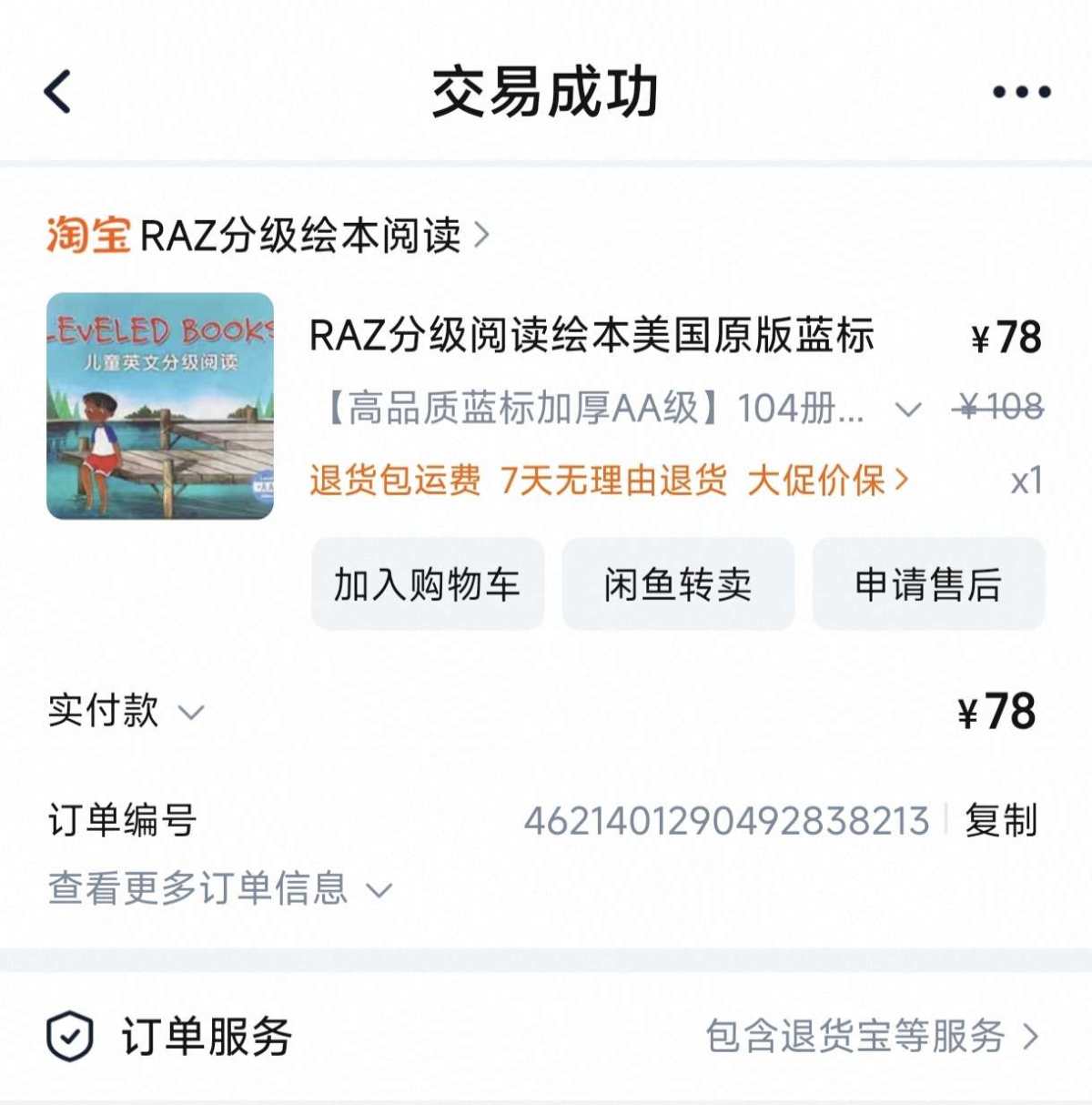Click the arrow after 包含退货宝等服务

click(x=1029, y=1034)
